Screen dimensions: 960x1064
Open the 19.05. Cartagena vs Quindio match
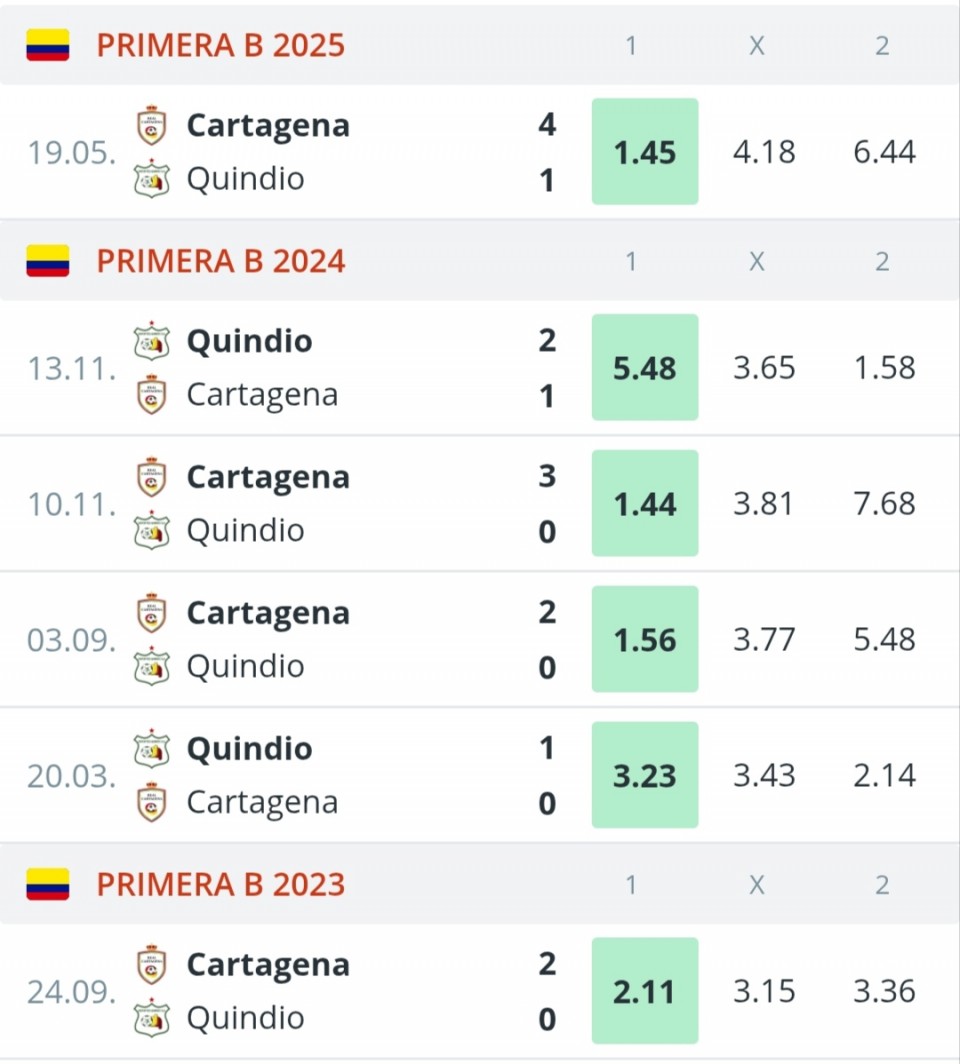click(300, 152)
